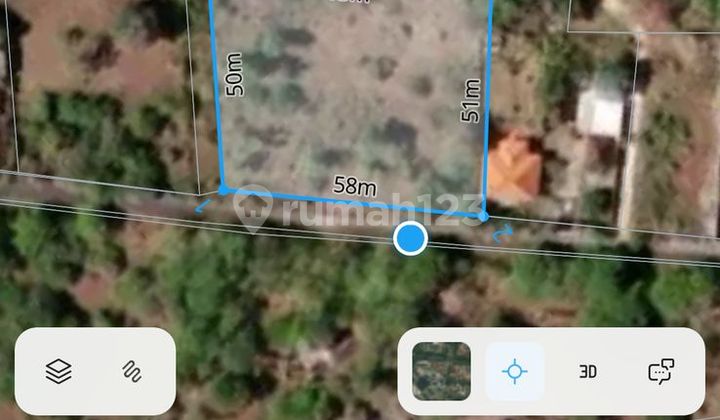This screenshot has height=420, width=720.
Task: Switch basemap via the satellite thumbnail
Action: (441, 371)
